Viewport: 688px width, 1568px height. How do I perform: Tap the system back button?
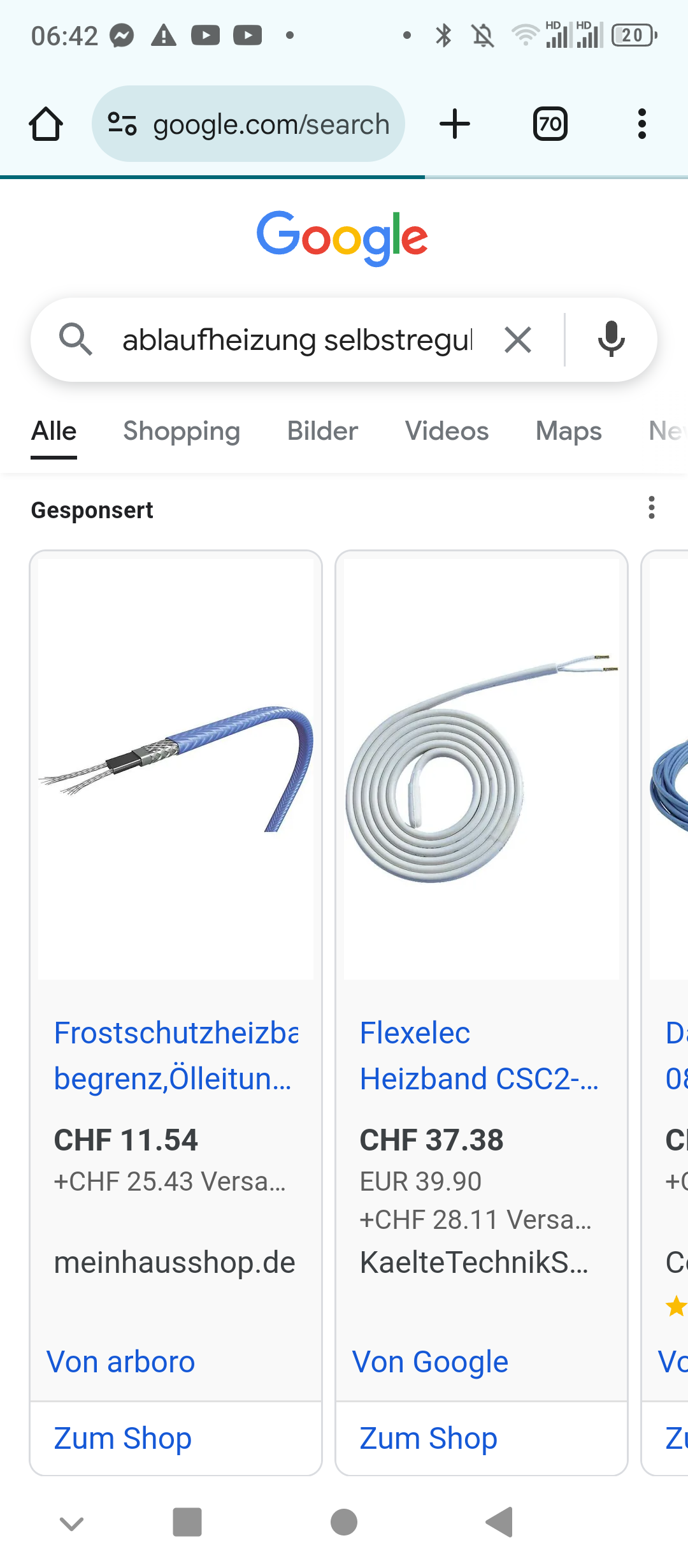[x=500, y=1523]
